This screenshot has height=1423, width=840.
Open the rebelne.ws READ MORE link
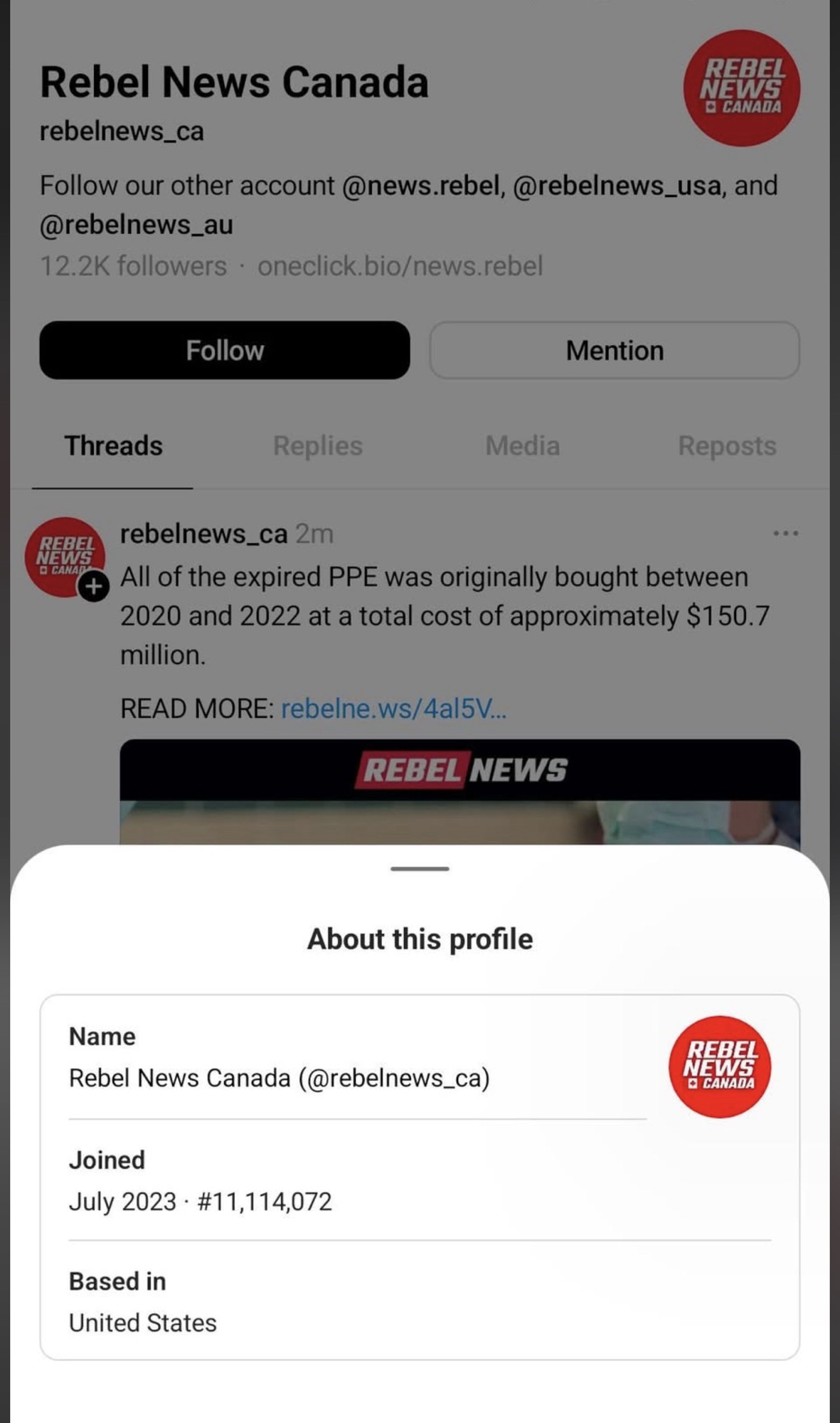click(393, 709)
